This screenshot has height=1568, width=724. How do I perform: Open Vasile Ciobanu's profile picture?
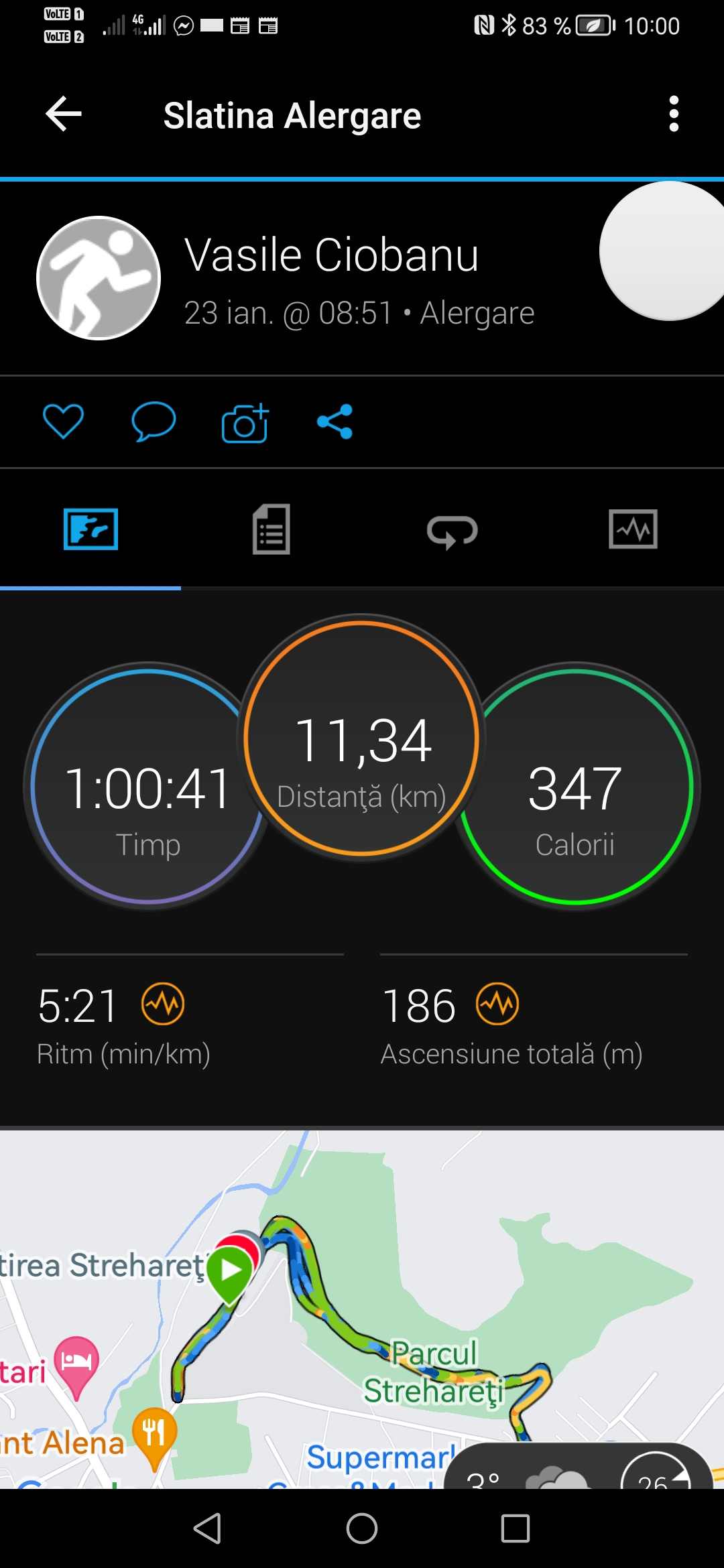pyautogui.click(x=99, y=278)
